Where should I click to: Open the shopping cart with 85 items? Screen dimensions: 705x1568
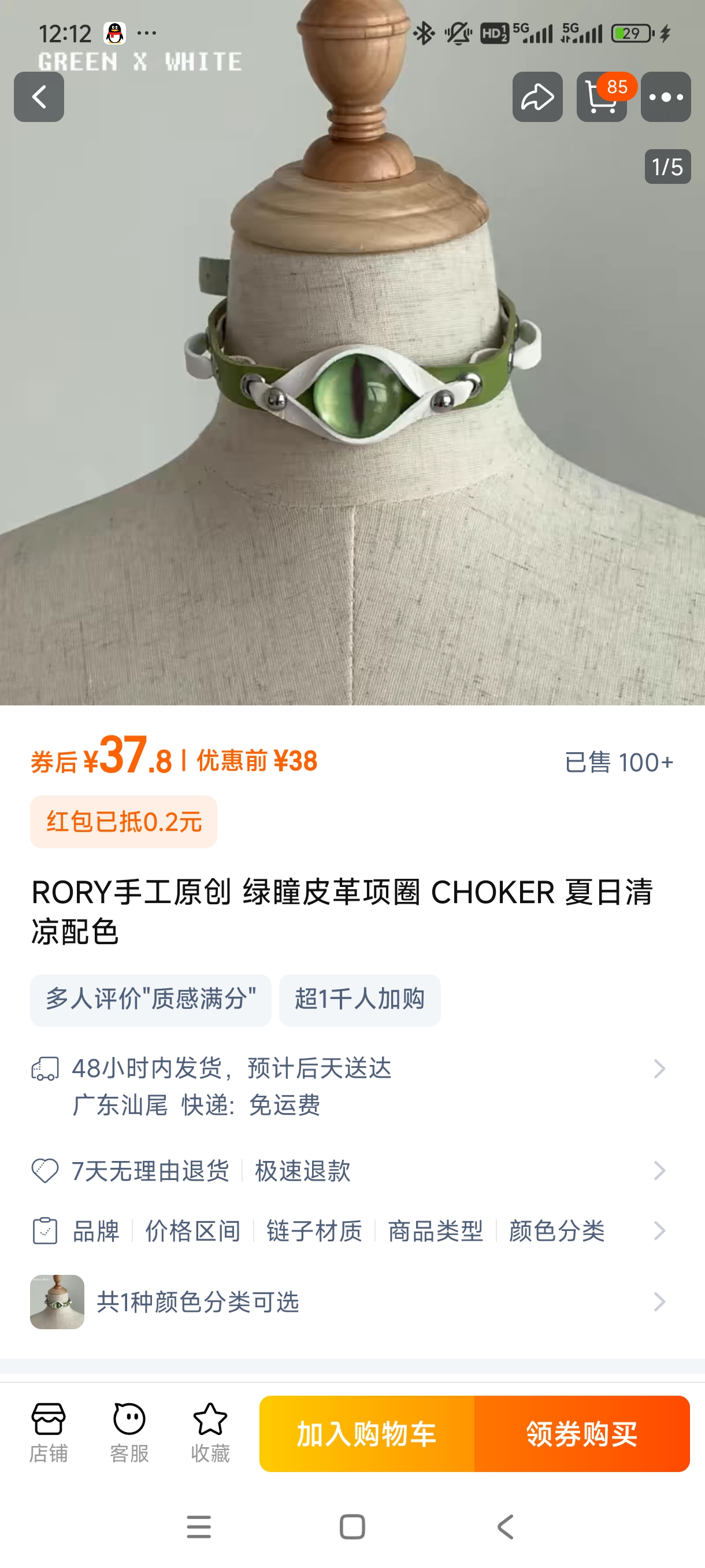601,97
